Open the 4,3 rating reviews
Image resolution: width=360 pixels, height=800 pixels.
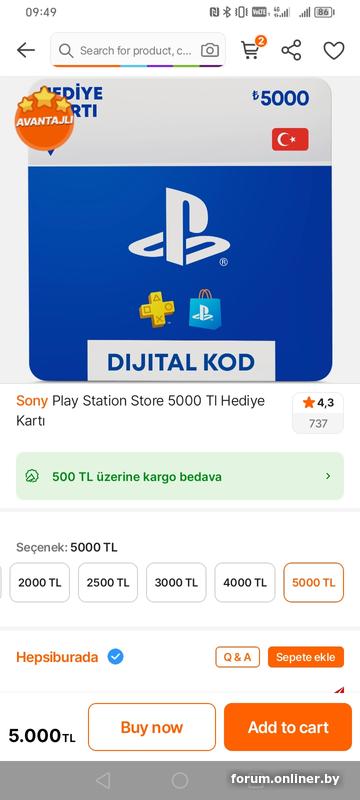click(x=318, y=413)
